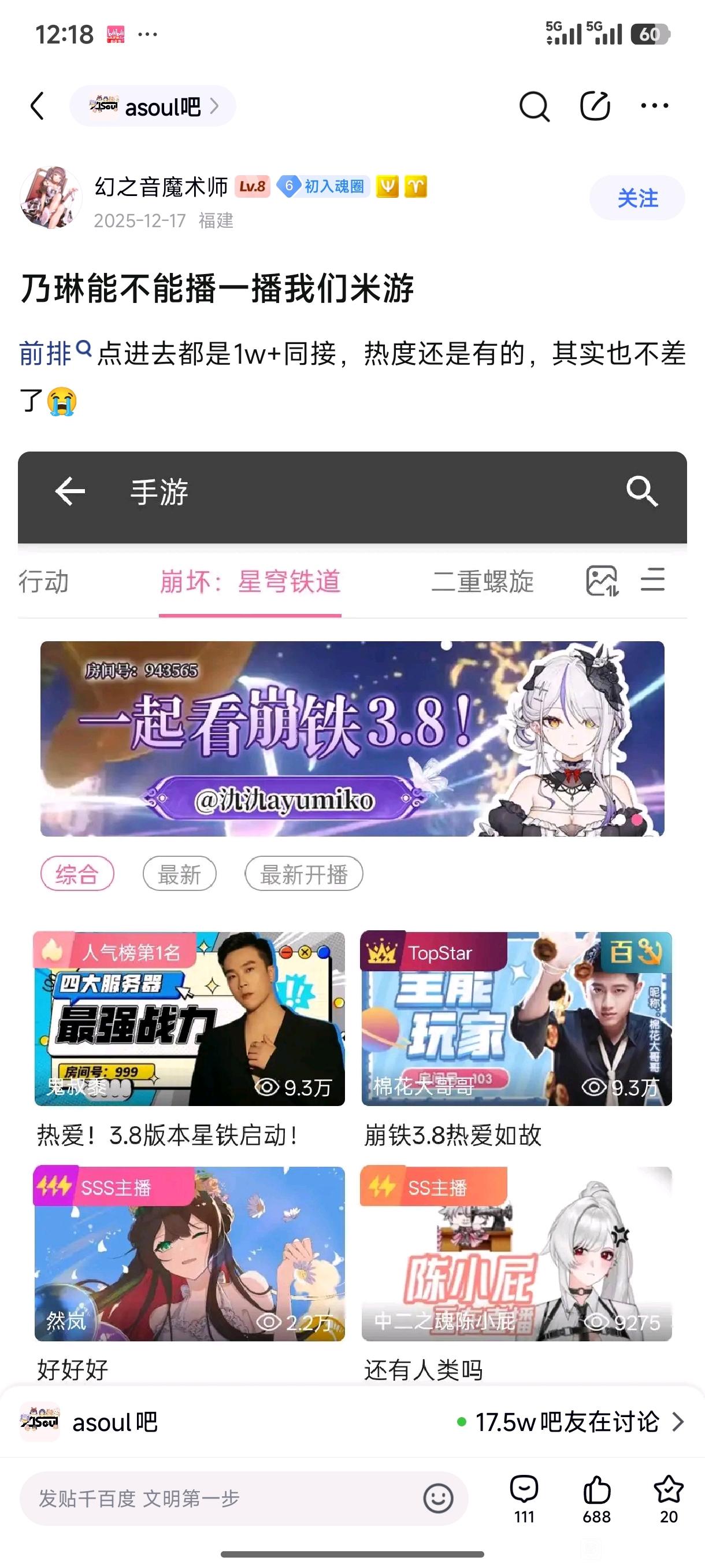Add this post to favorites

(669, 1498)
